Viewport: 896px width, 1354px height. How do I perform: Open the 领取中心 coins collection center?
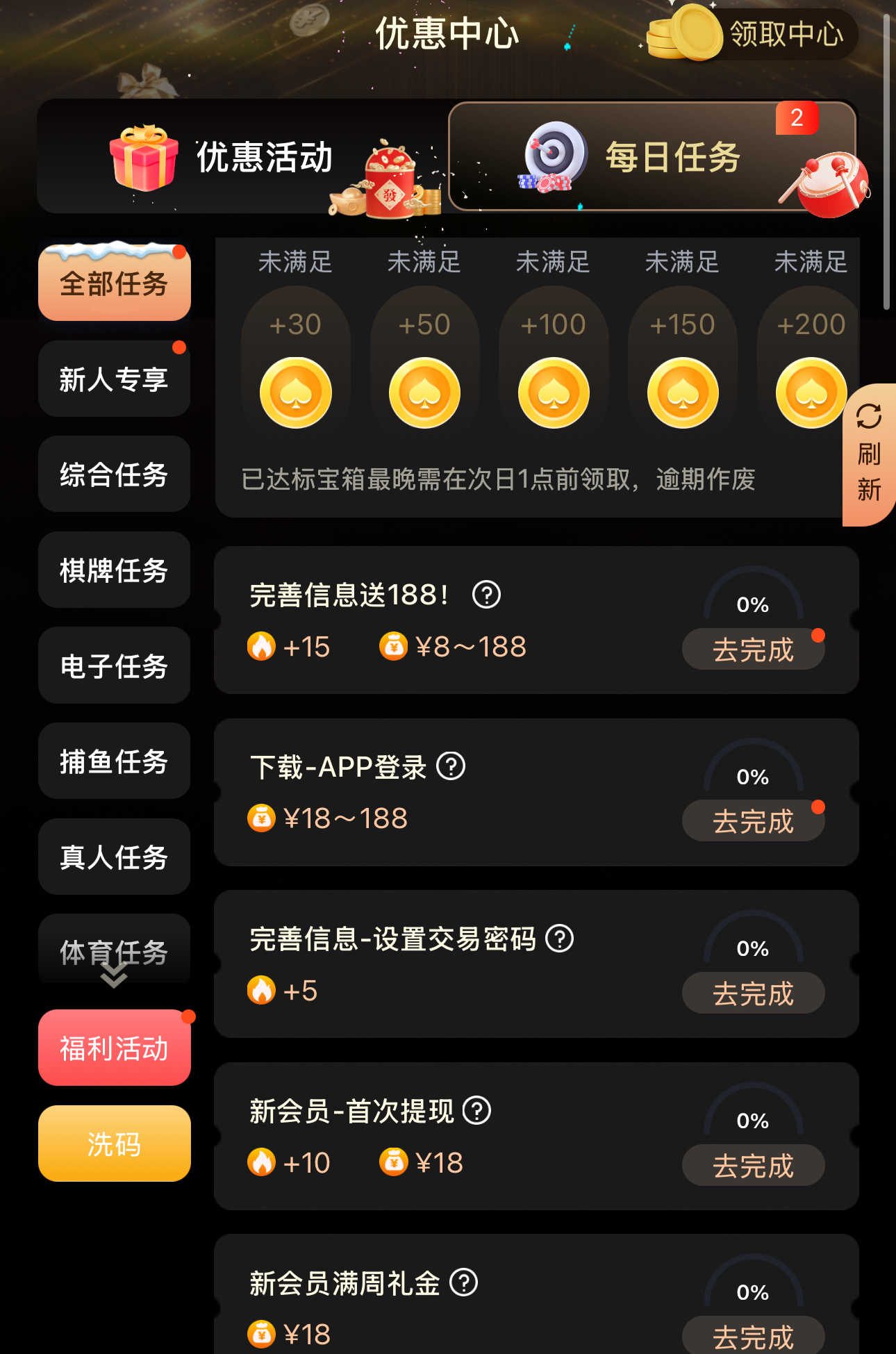(x=788, y=33)
